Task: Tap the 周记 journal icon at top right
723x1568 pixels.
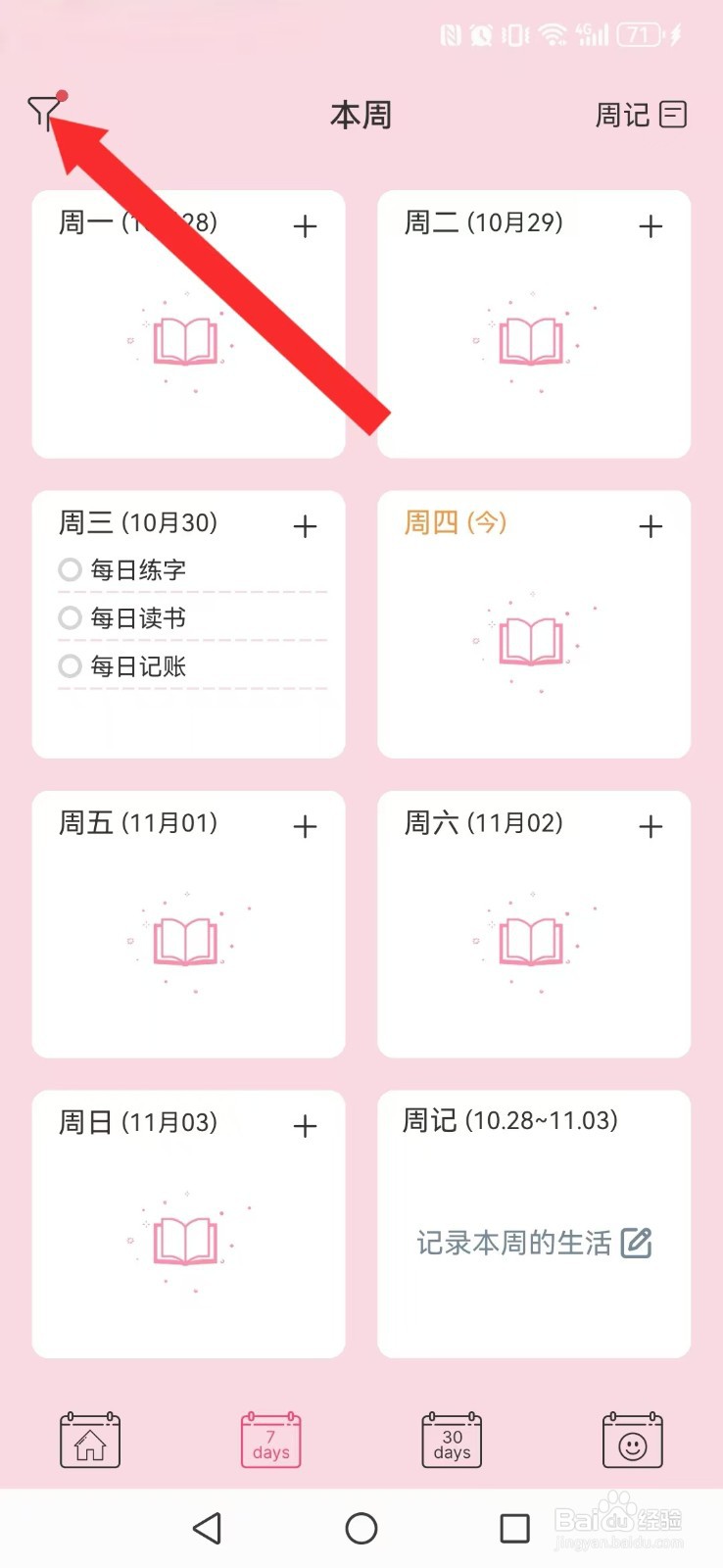Action: coord(672,115)
